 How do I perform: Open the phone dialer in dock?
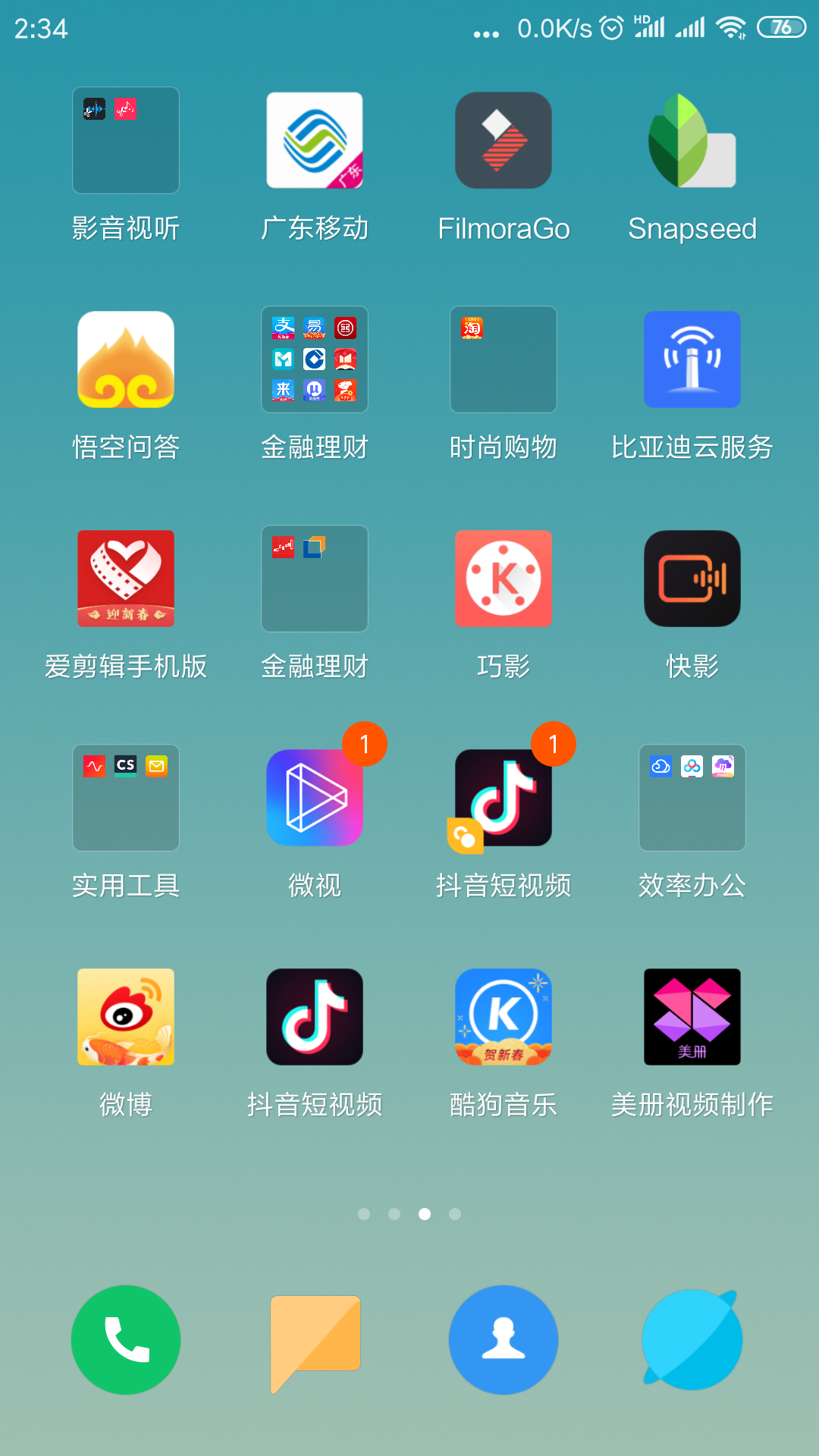click(x=126, y=1340)
